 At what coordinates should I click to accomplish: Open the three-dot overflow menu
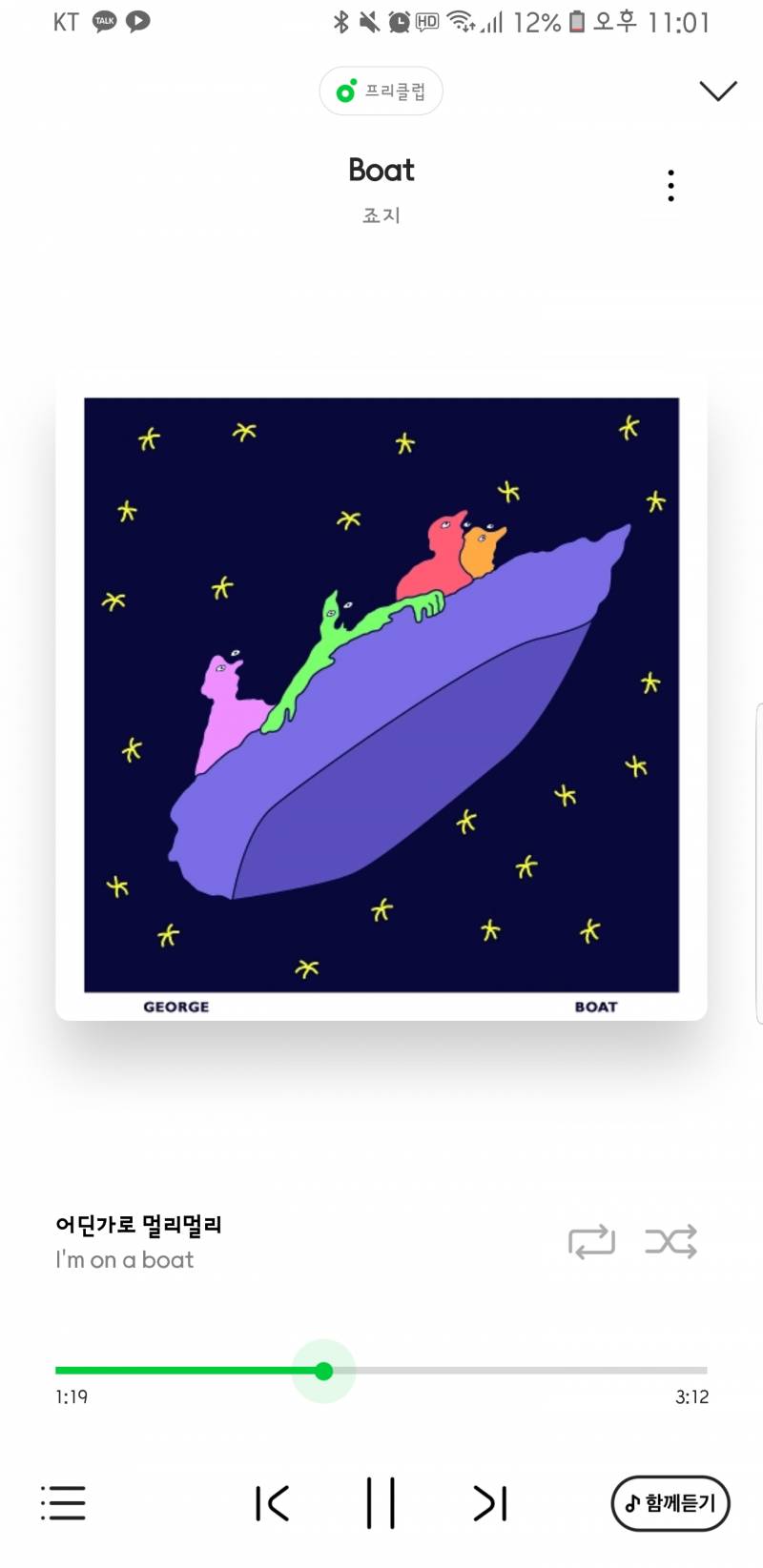pos(671,185)
